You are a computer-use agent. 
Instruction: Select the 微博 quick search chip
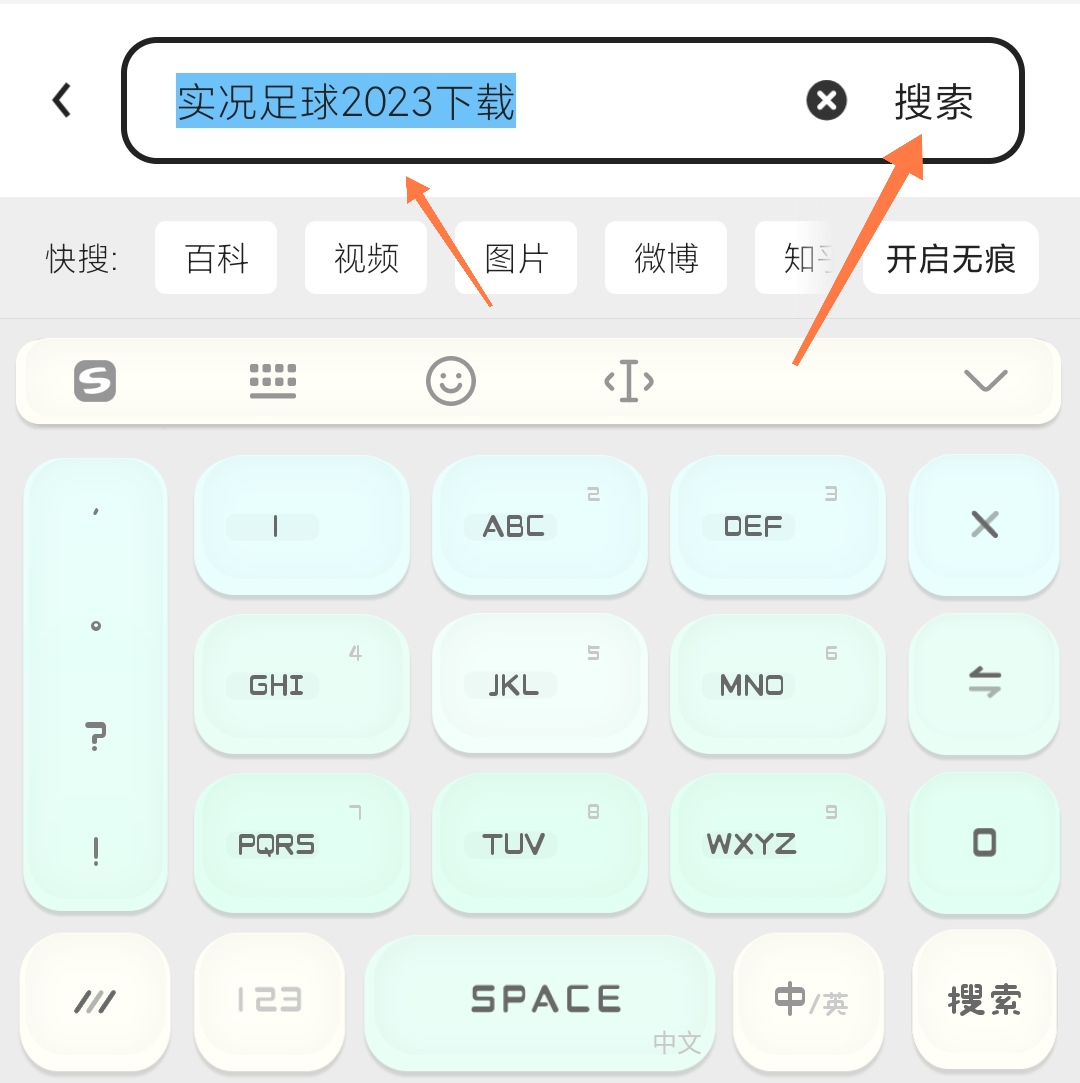click(x=666, y=258)
